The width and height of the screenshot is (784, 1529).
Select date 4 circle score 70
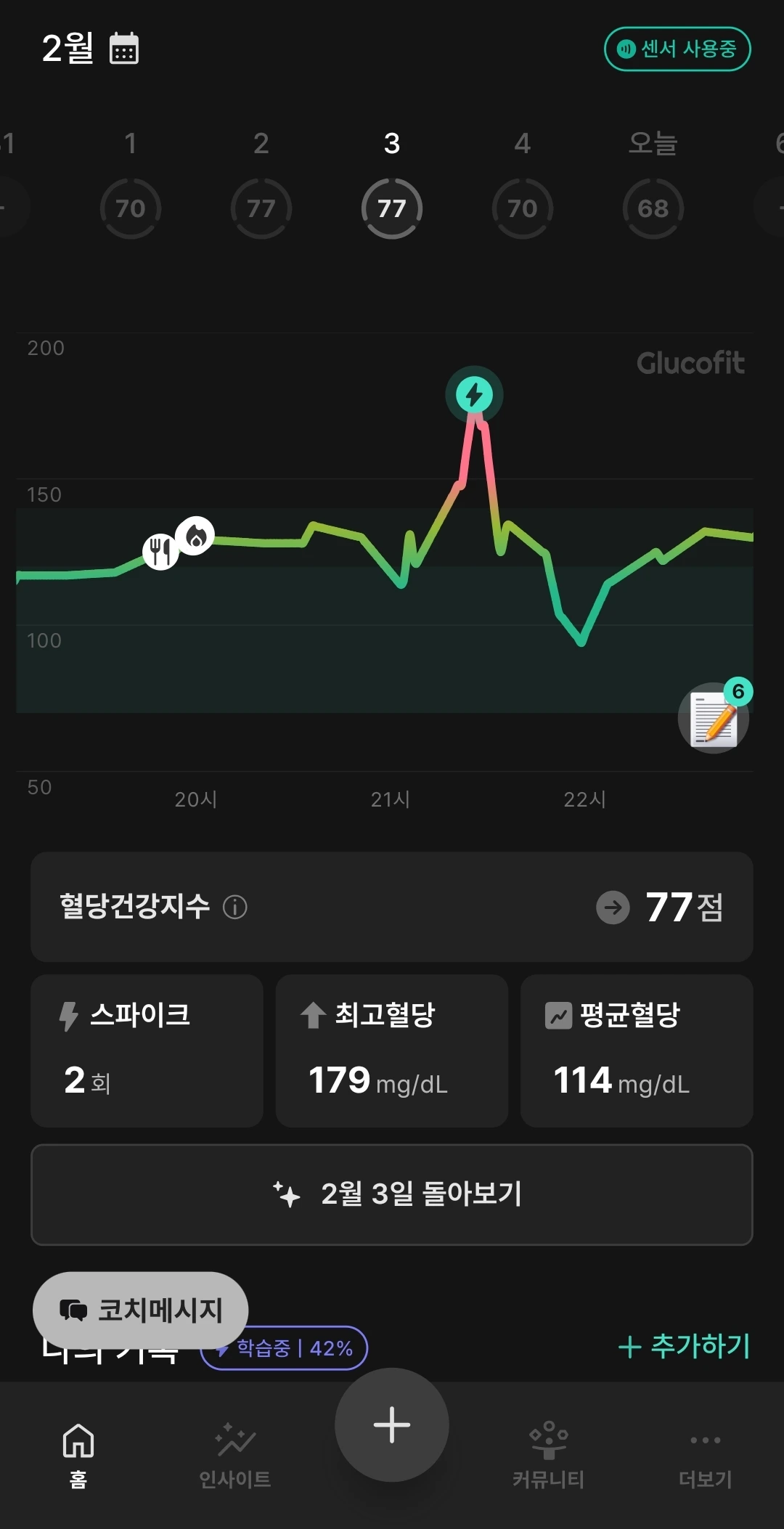[x=523, y=208]
